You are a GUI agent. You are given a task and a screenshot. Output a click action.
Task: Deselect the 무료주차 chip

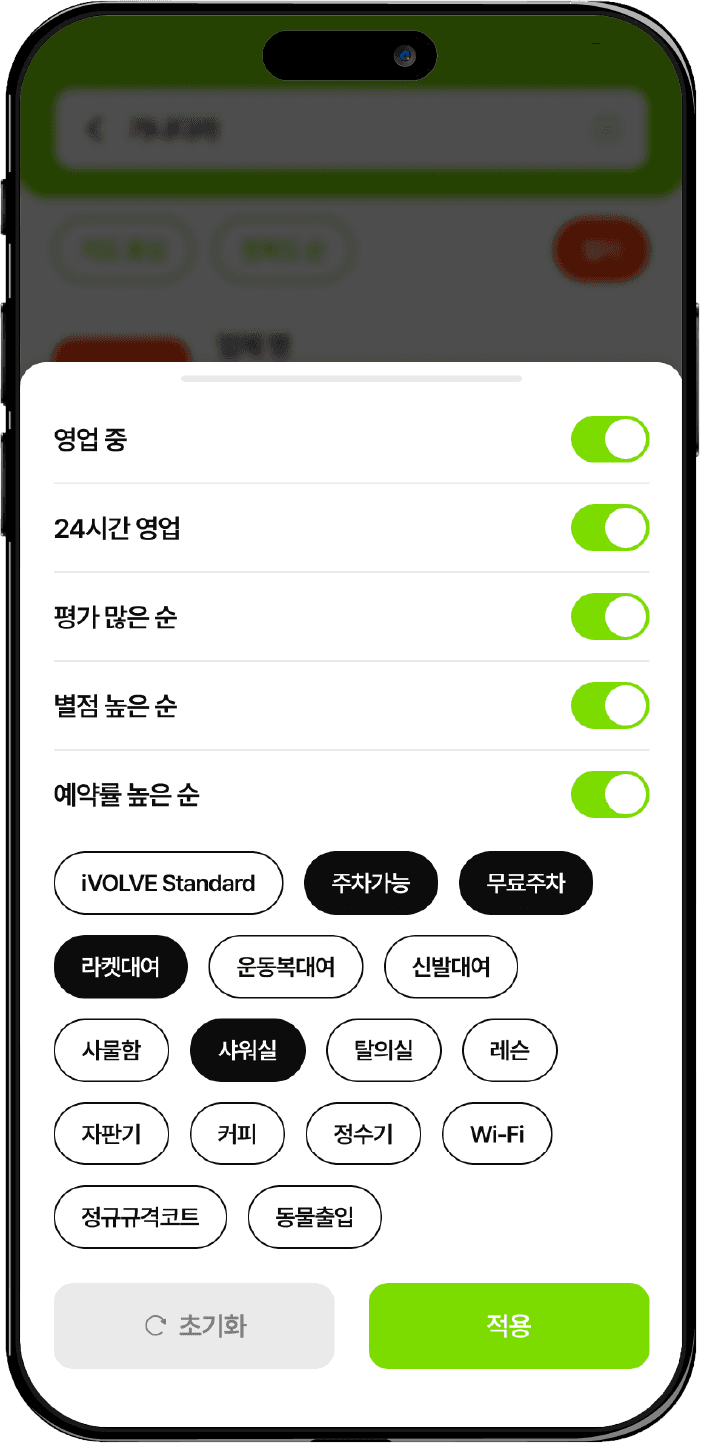tap(526, 883)
